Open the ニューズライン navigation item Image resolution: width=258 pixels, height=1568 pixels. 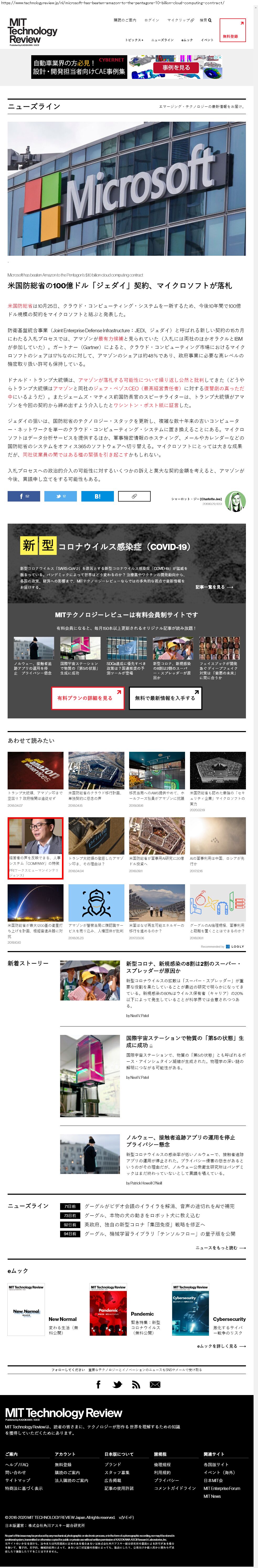tap(162, 40)
